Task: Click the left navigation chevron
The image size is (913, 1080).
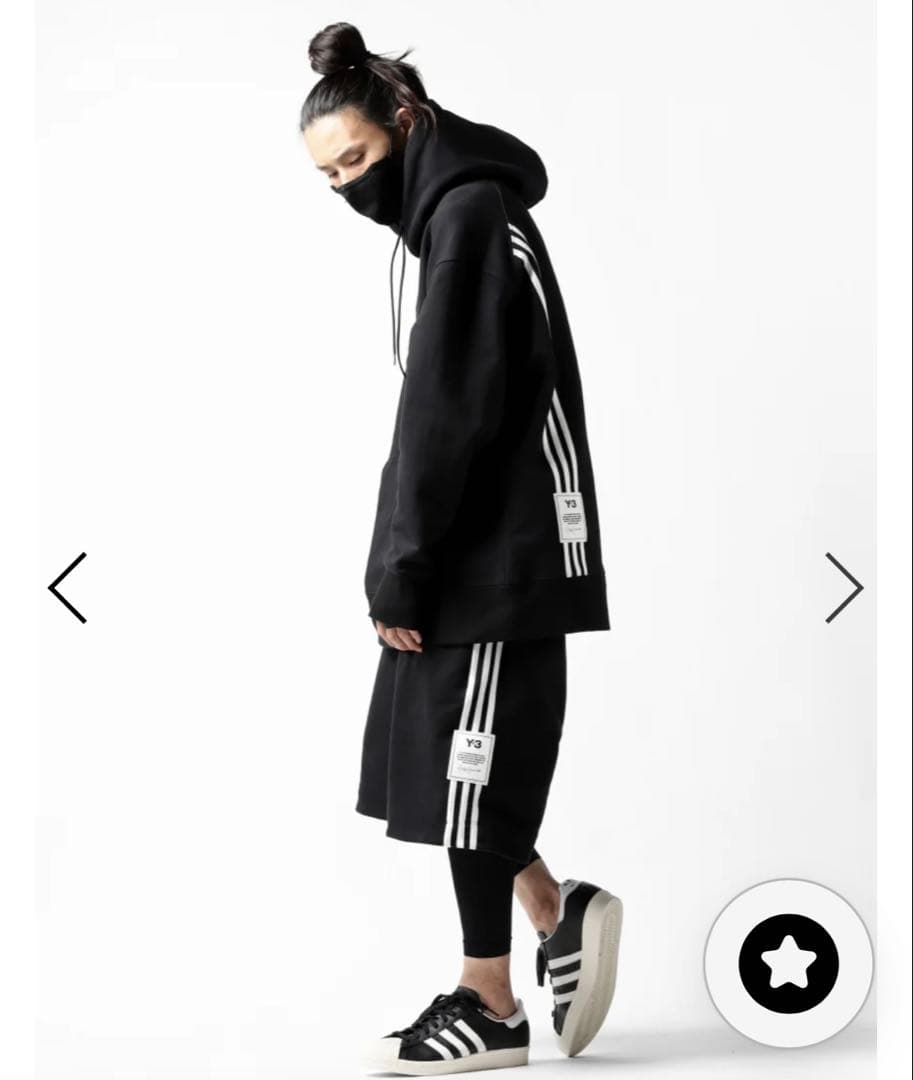Action: click(x=67, y=587)
